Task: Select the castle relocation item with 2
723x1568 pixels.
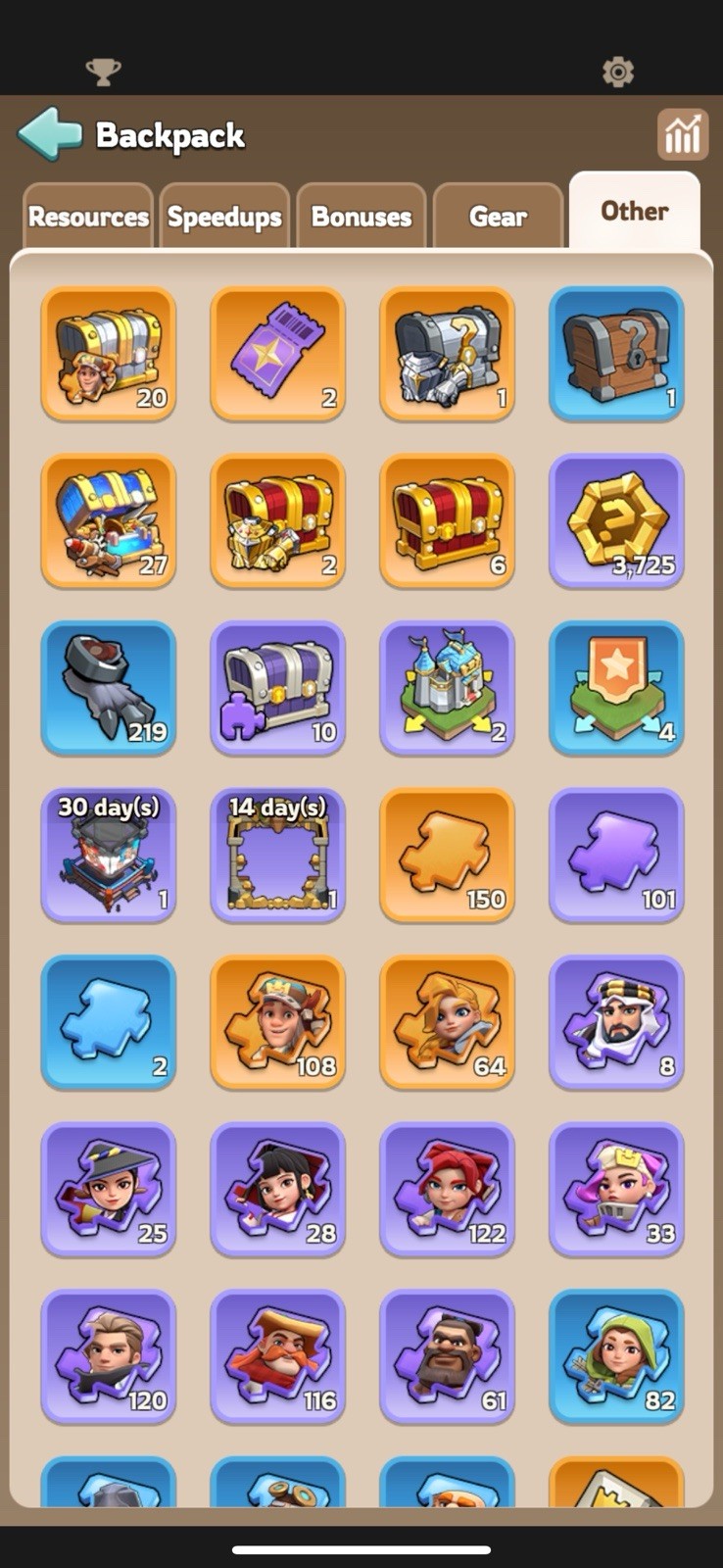Action: 447,688
